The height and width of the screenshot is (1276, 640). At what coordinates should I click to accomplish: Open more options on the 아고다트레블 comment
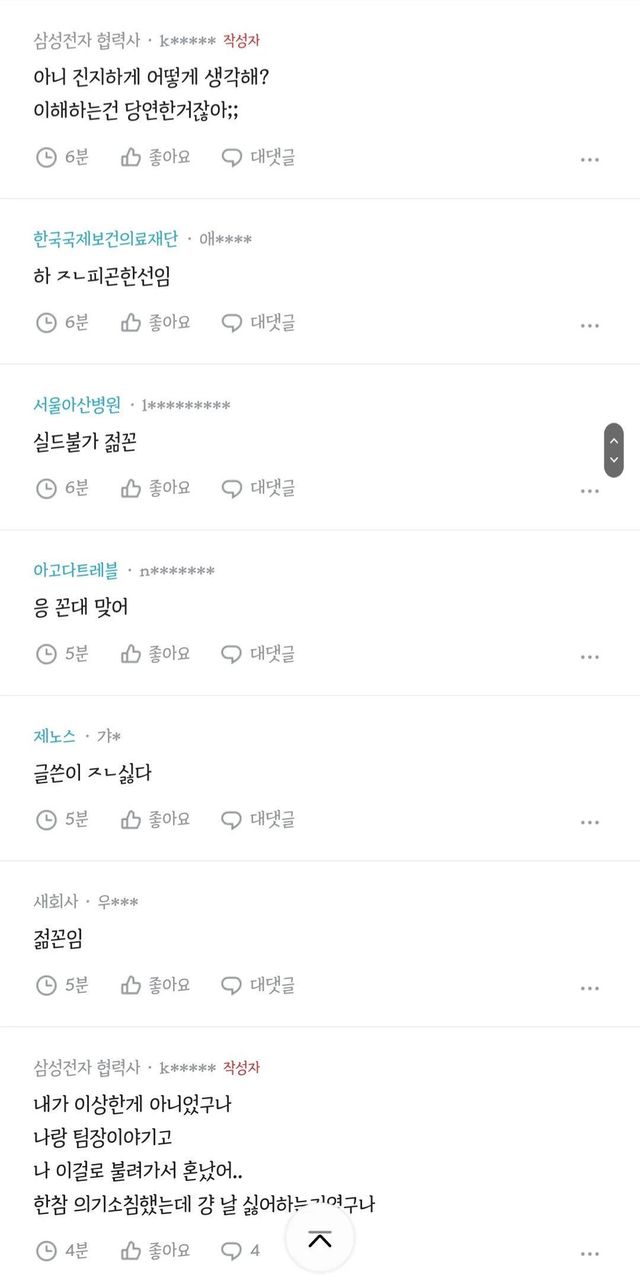[590, 657]
